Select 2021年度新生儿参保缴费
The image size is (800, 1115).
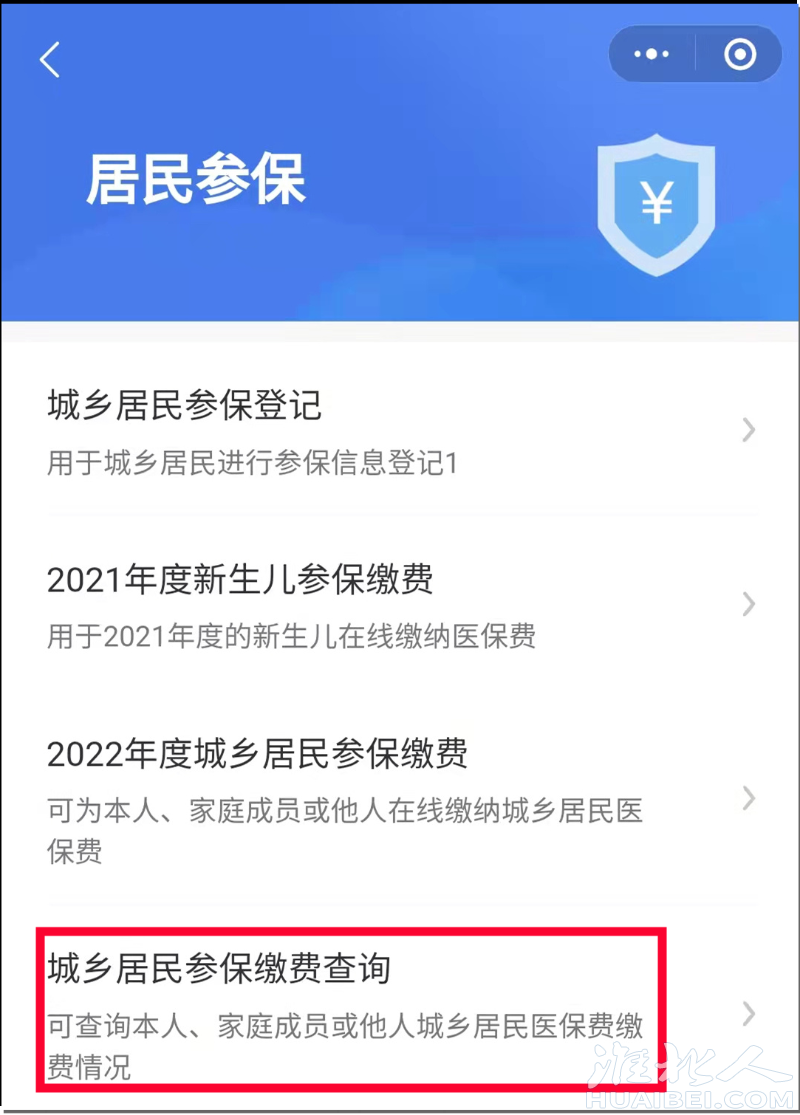coord(400,604)
